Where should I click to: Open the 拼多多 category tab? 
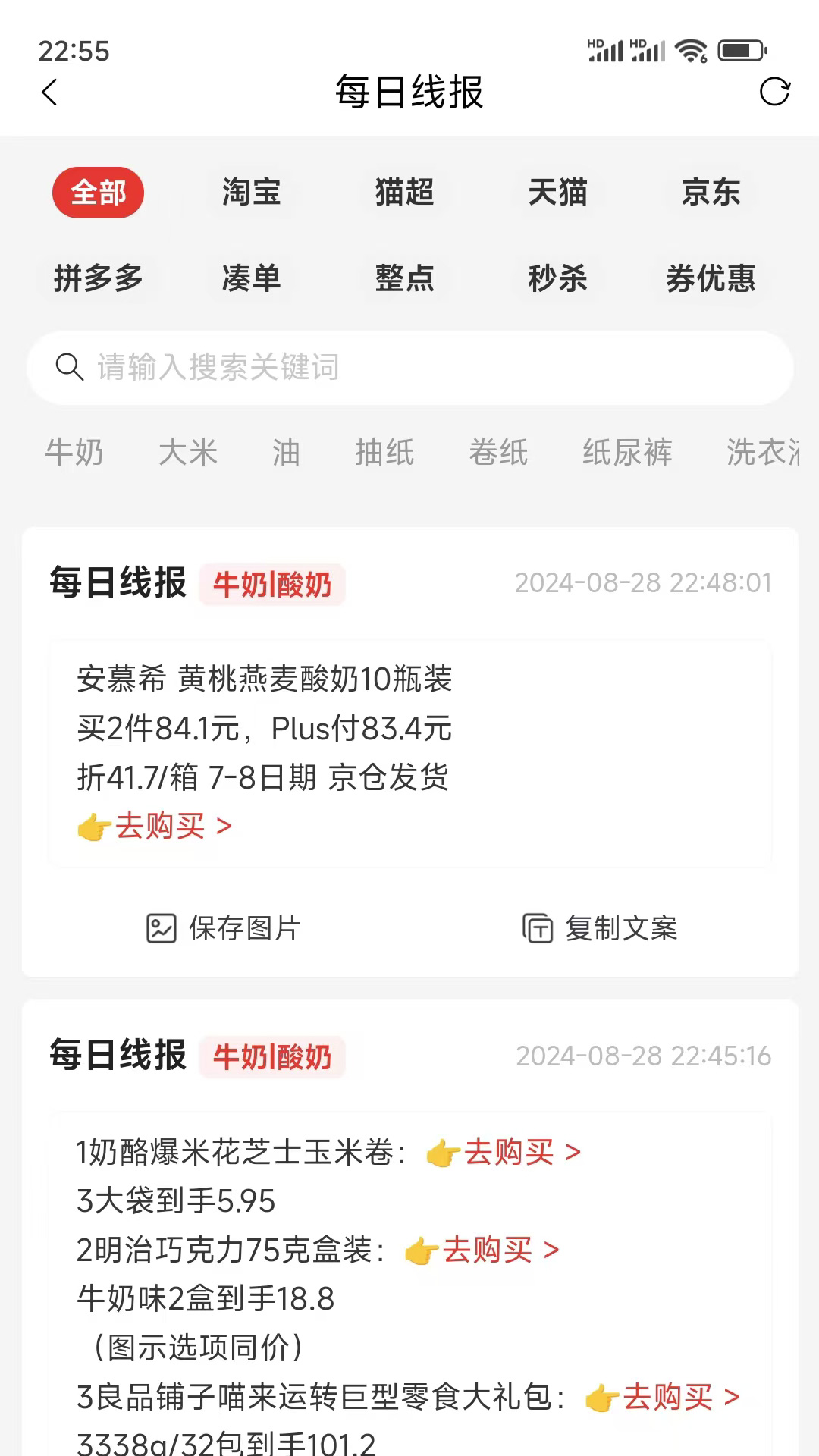[99, 279]
